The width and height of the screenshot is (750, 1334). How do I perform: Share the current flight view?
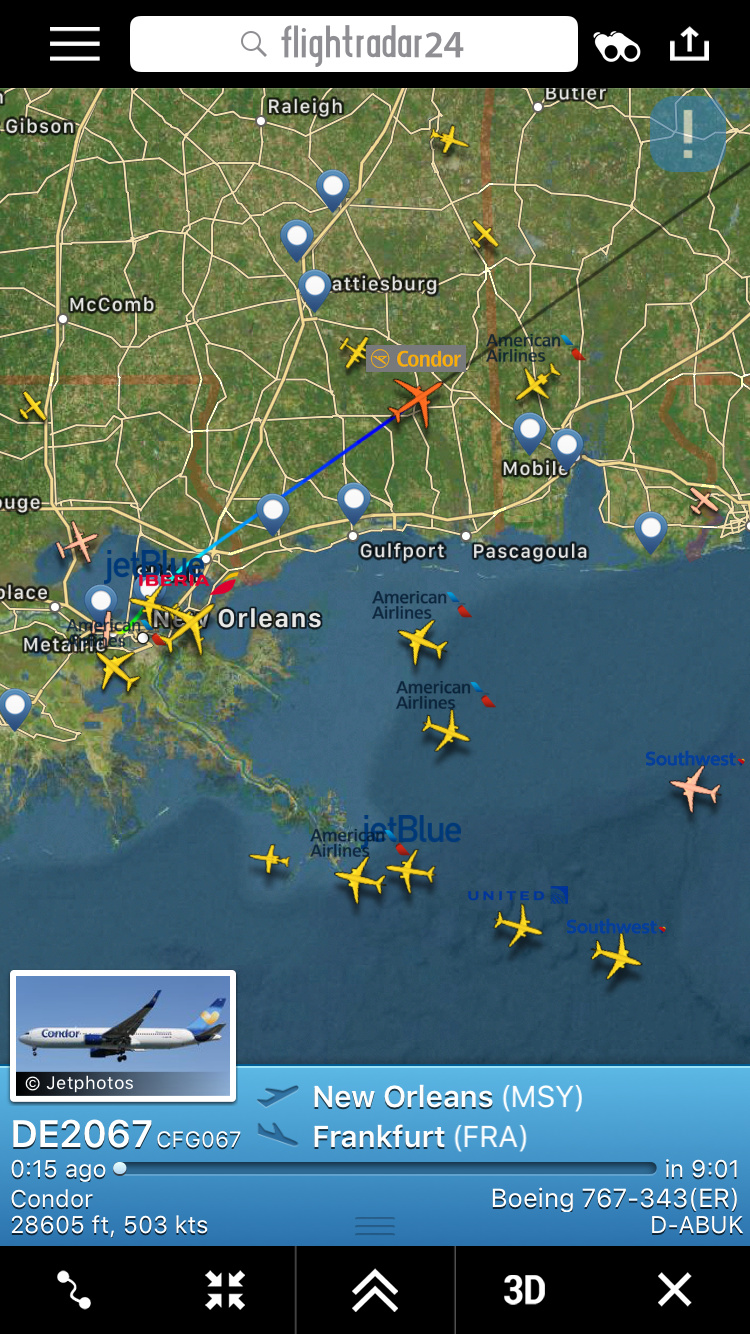point(689,45)
